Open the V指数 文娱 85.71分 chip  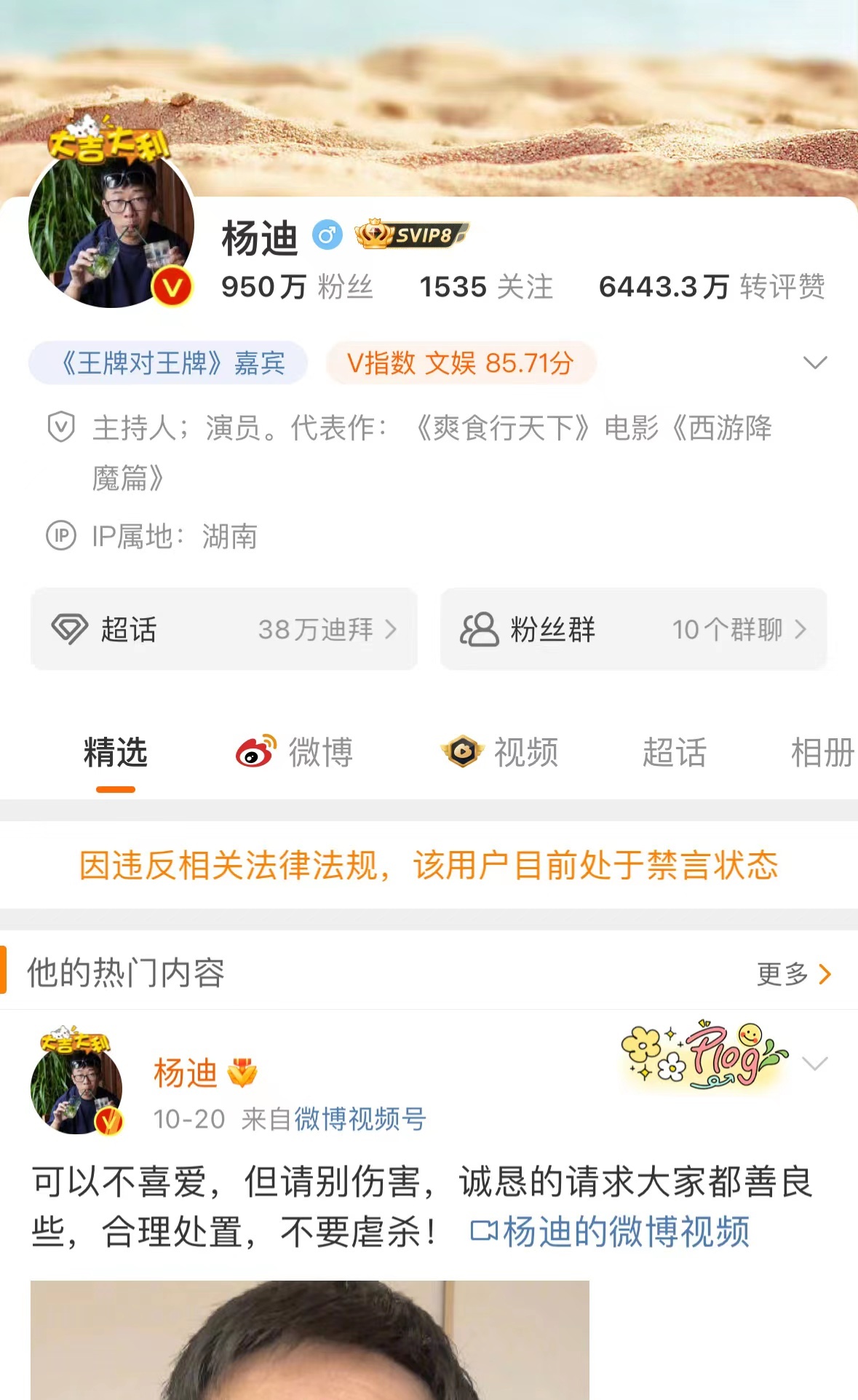click(461, 363)
